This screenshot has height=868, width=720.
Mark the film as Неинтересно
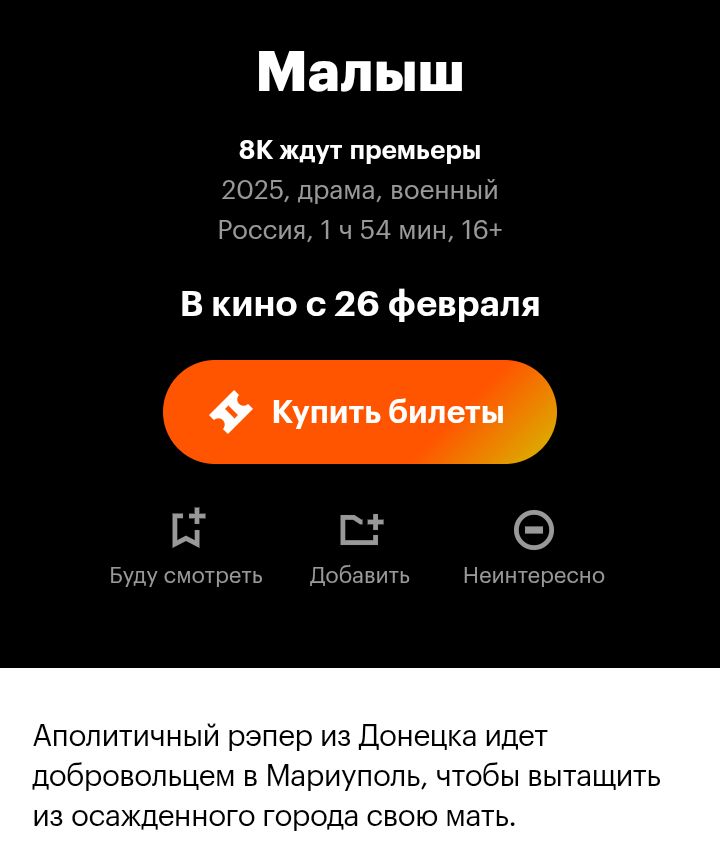534,545
